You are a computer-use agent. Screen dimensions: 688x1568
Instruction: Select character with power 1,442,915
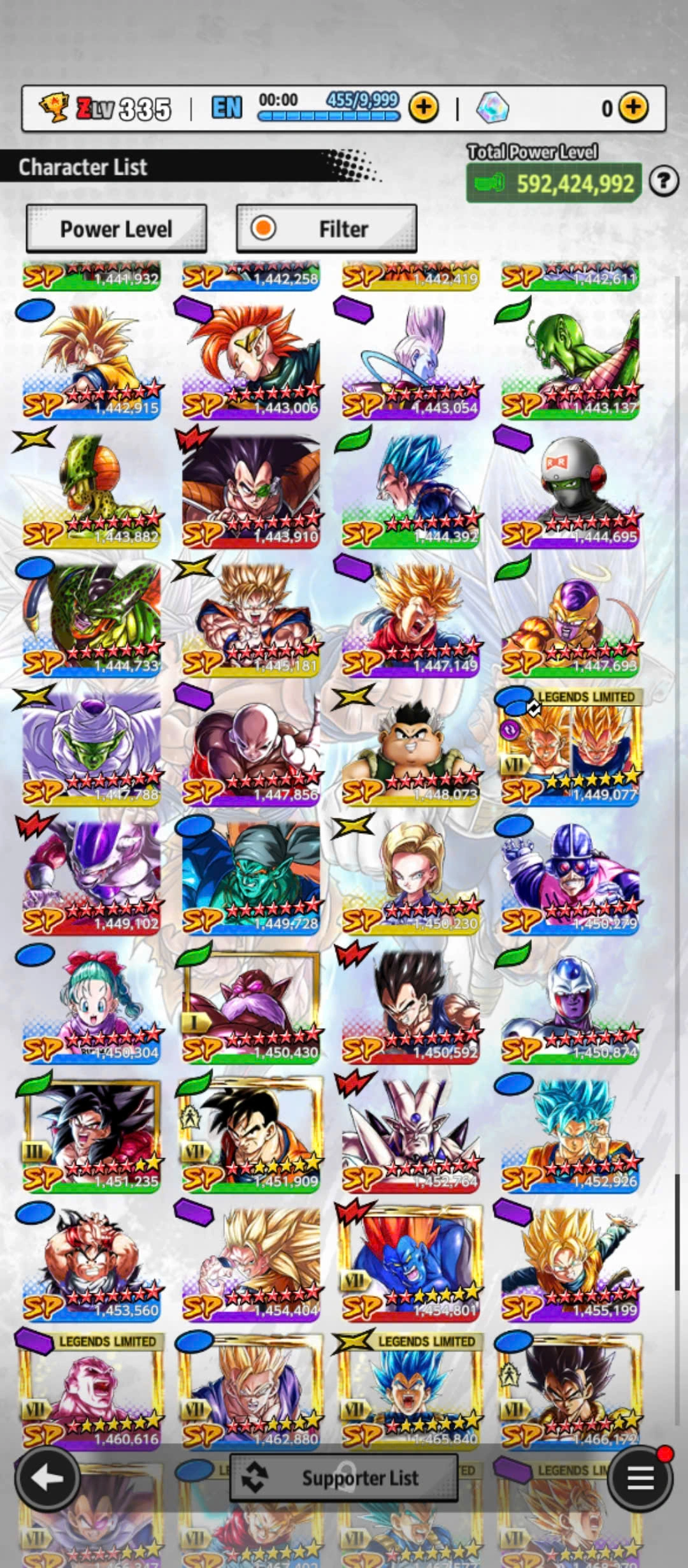(x=92, y=360)
